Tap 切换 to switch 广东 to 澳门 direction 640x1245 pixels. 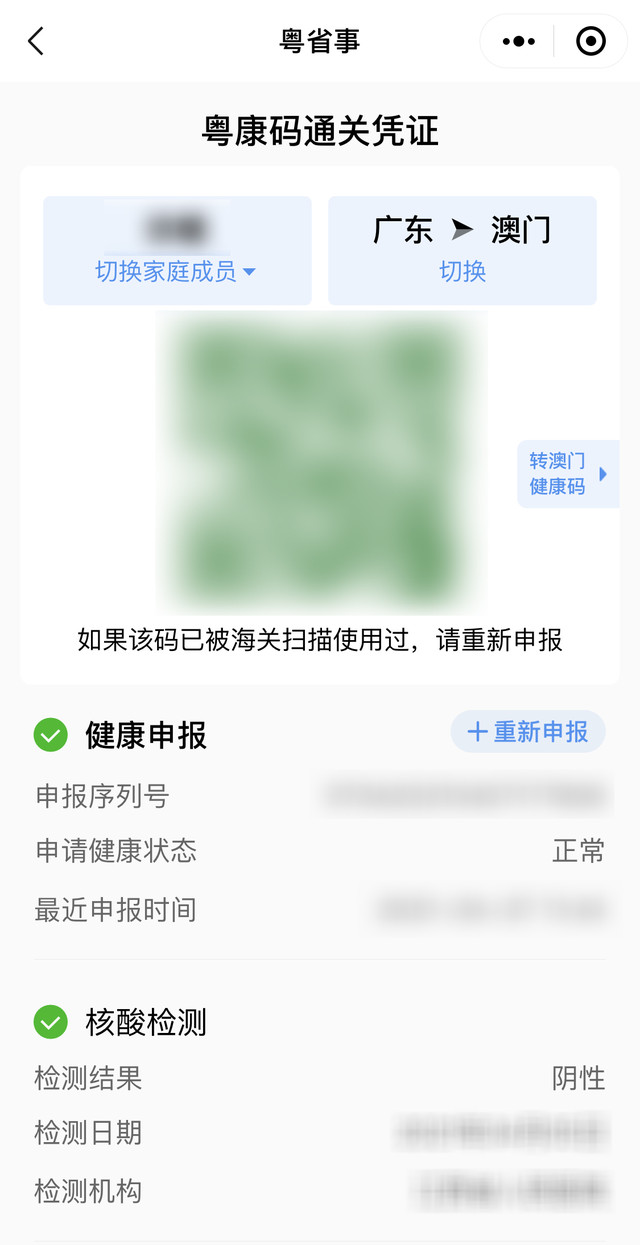pyautogui.click(x=462, y=272)
